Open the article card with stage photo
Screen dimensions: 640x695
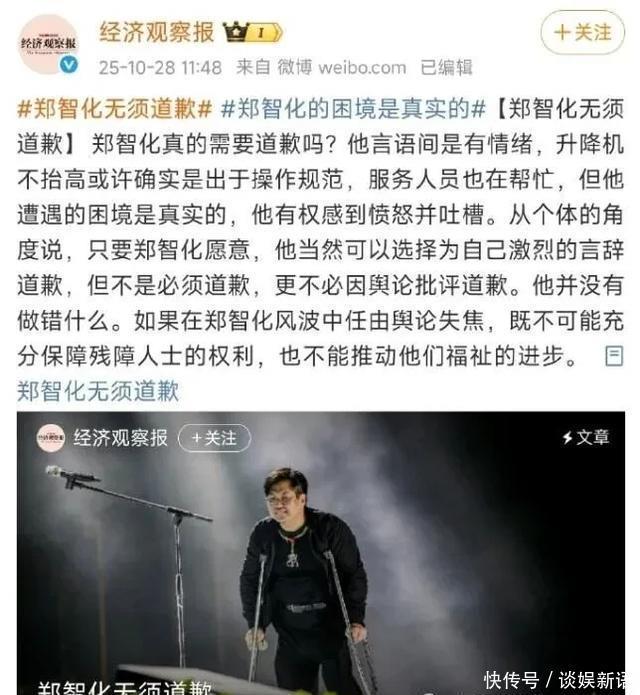click(321, 553)
